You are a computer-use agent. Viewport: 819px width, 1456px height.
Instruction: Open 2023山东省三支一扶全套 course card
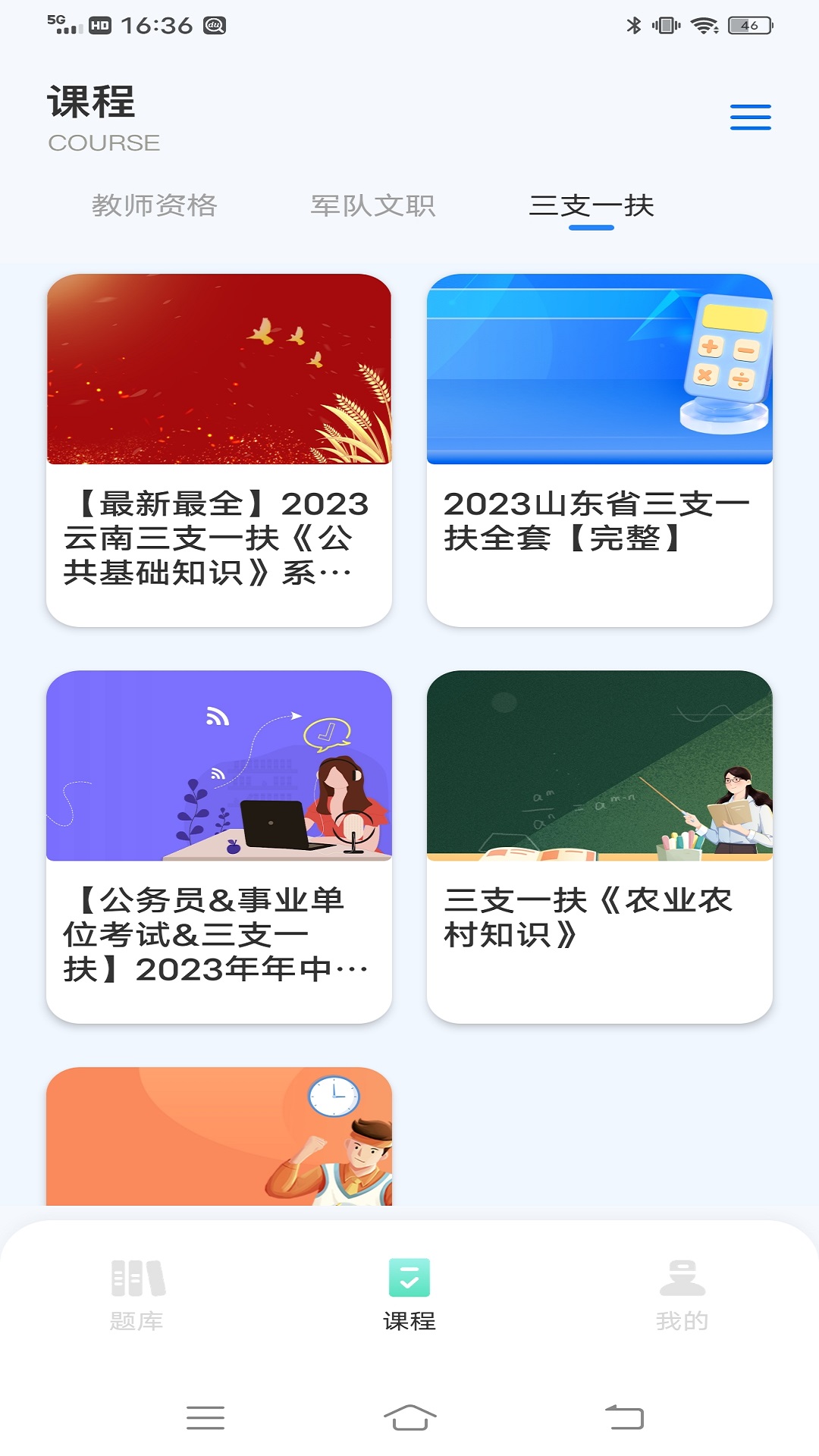point(600,450)
